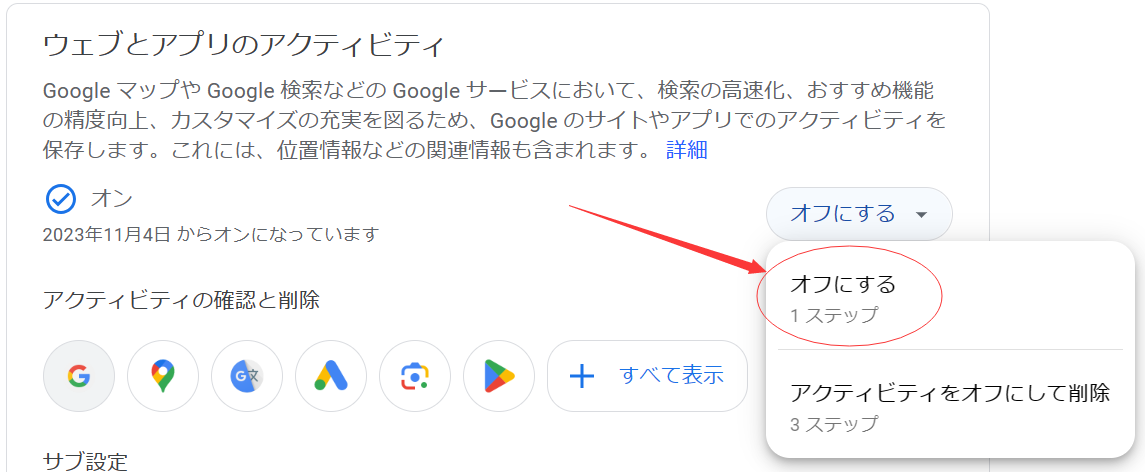
Task: Tap the すべて表示 button
Action: coord(647,376)
